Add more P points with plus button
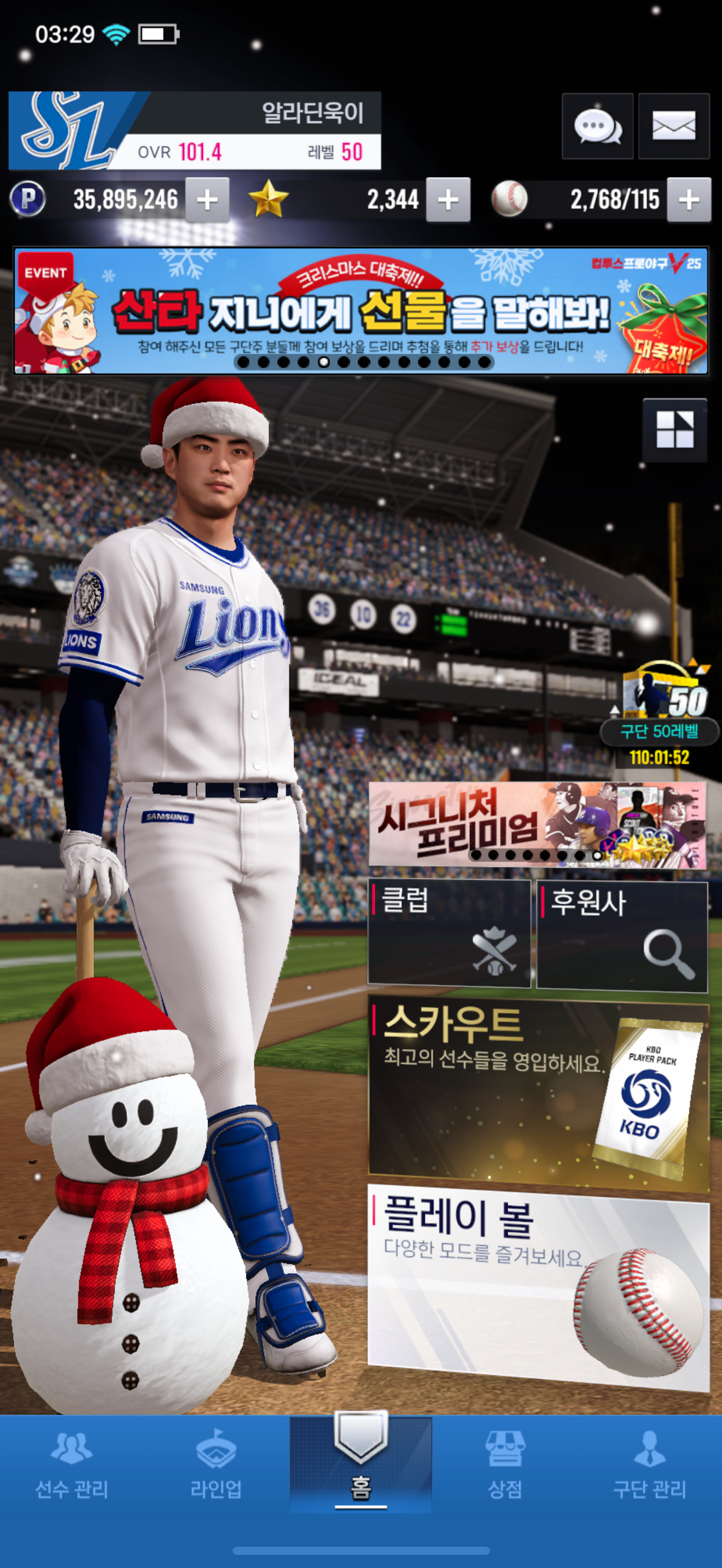The image size is (722, 1568). 207,200
